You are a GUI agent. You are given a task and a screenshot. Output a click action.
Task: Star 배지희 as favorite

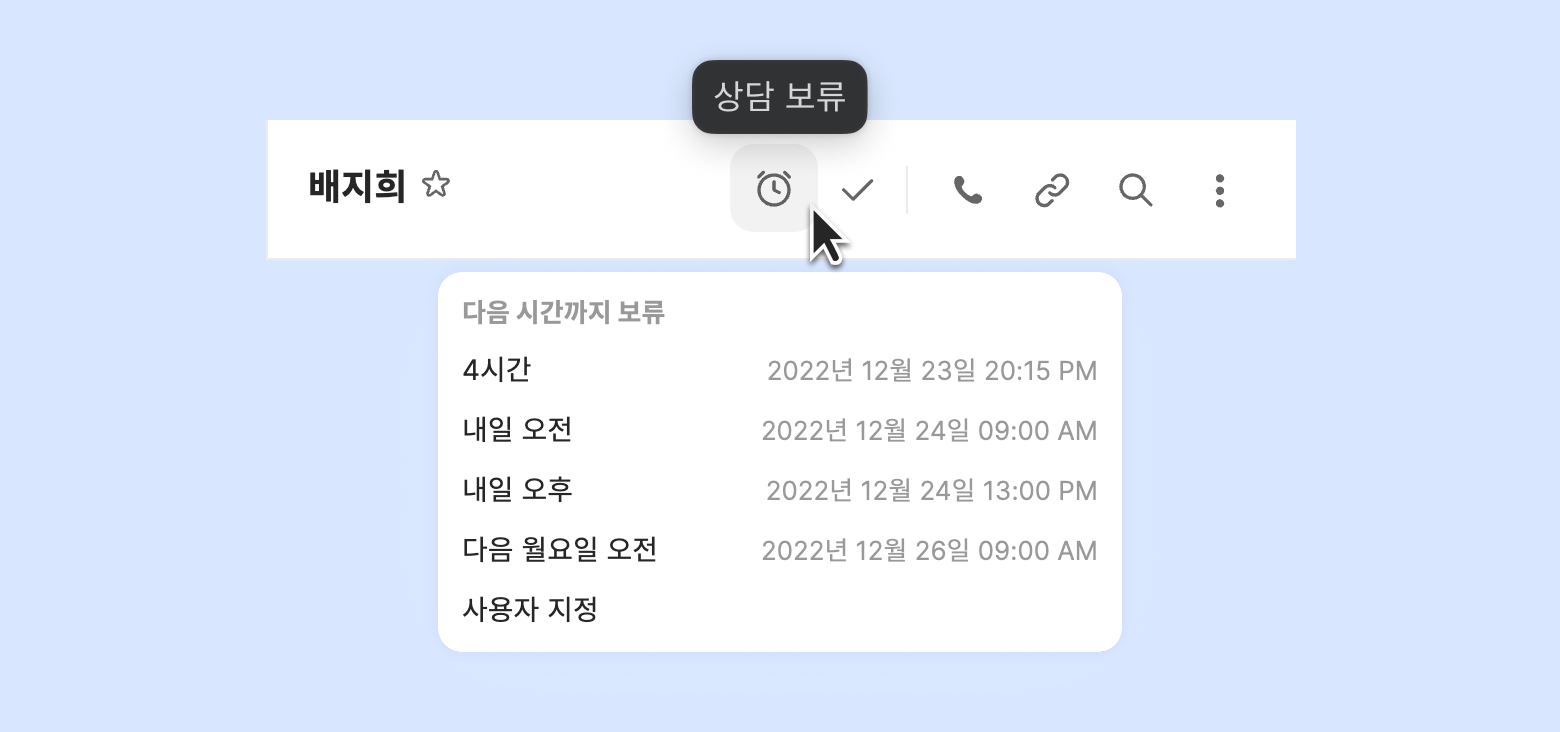[x=436, y=185]
